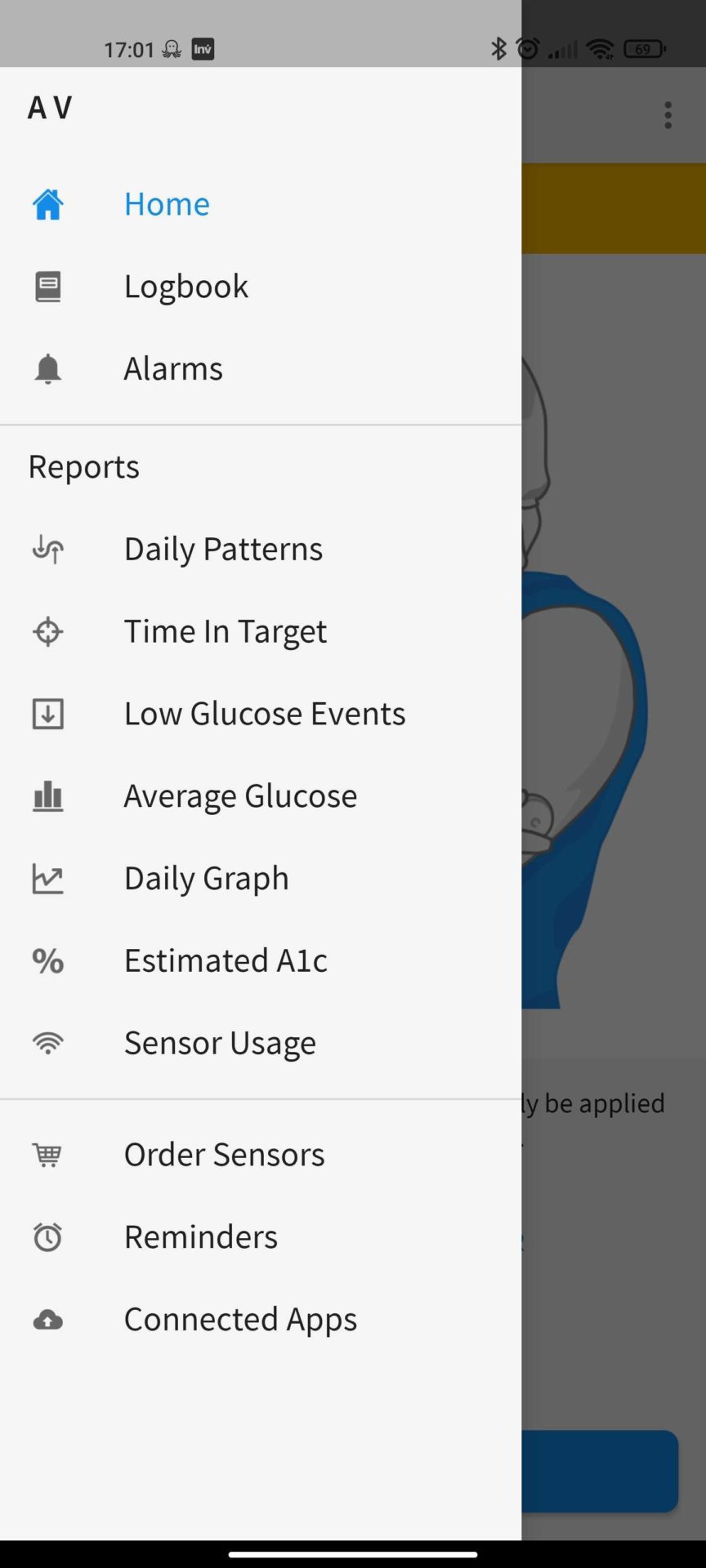Tap the Alarms bell icon
The width and height of the screenshot is (706, 1568).
tap(47, 368)
